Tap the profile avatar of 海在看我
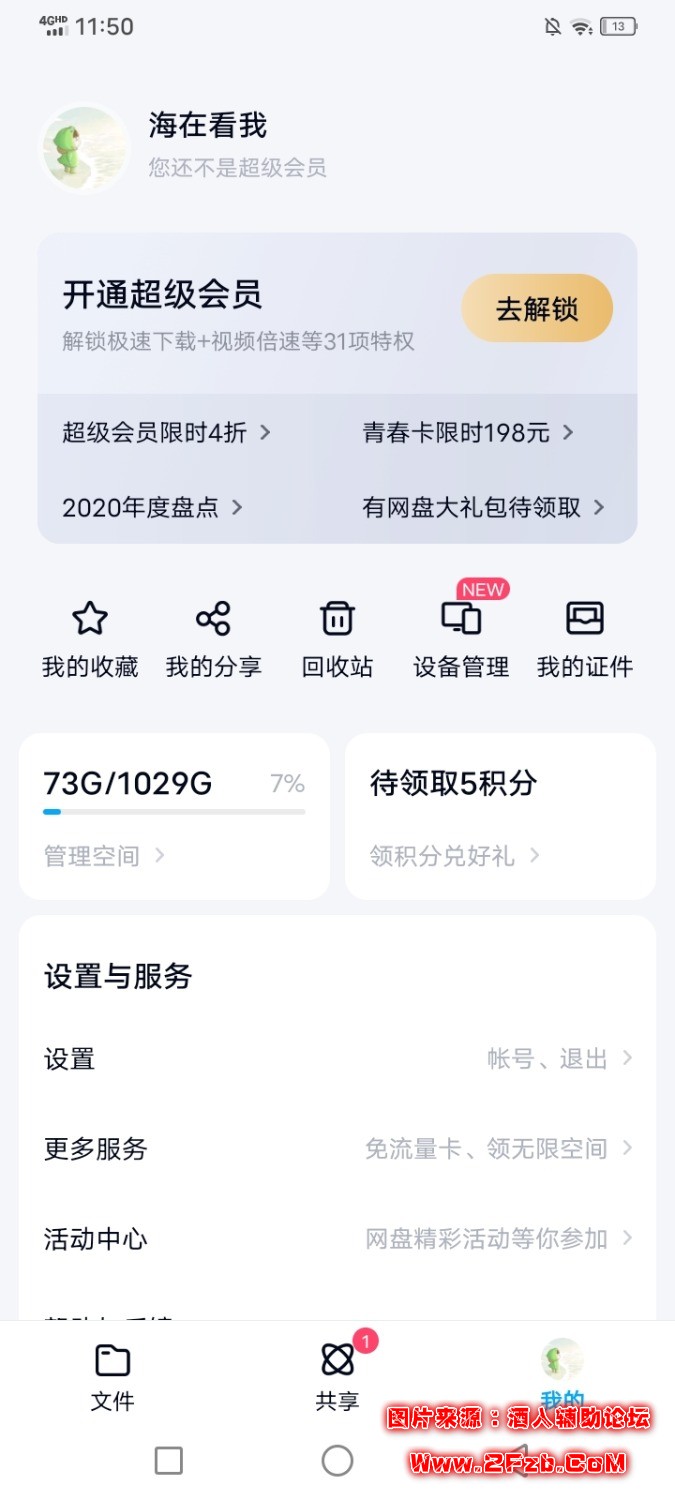Image resolution: width=675 pixels, height=1500 pixels. tap(85, 148)
